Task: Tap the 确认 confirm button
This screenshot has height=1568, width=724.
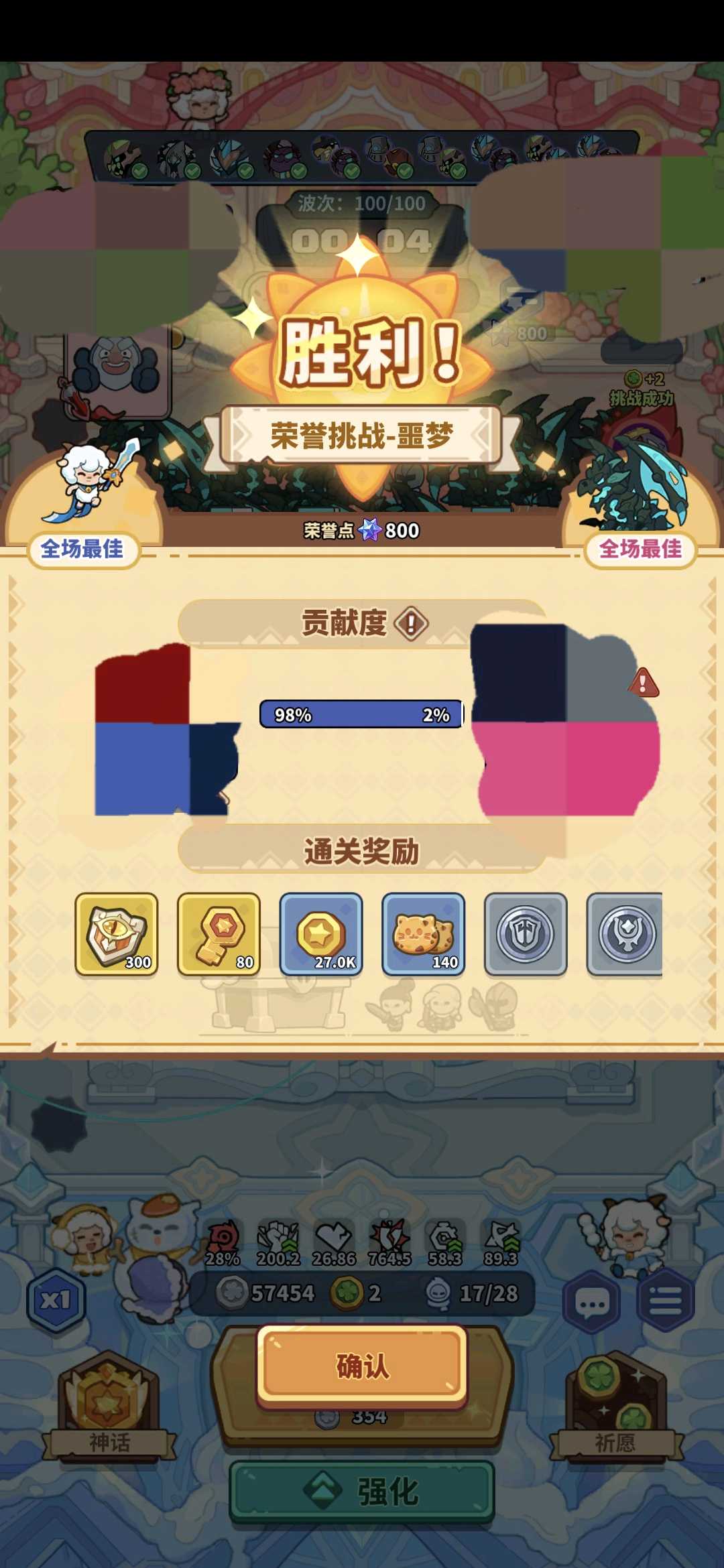Action: tap(362, 1366)
